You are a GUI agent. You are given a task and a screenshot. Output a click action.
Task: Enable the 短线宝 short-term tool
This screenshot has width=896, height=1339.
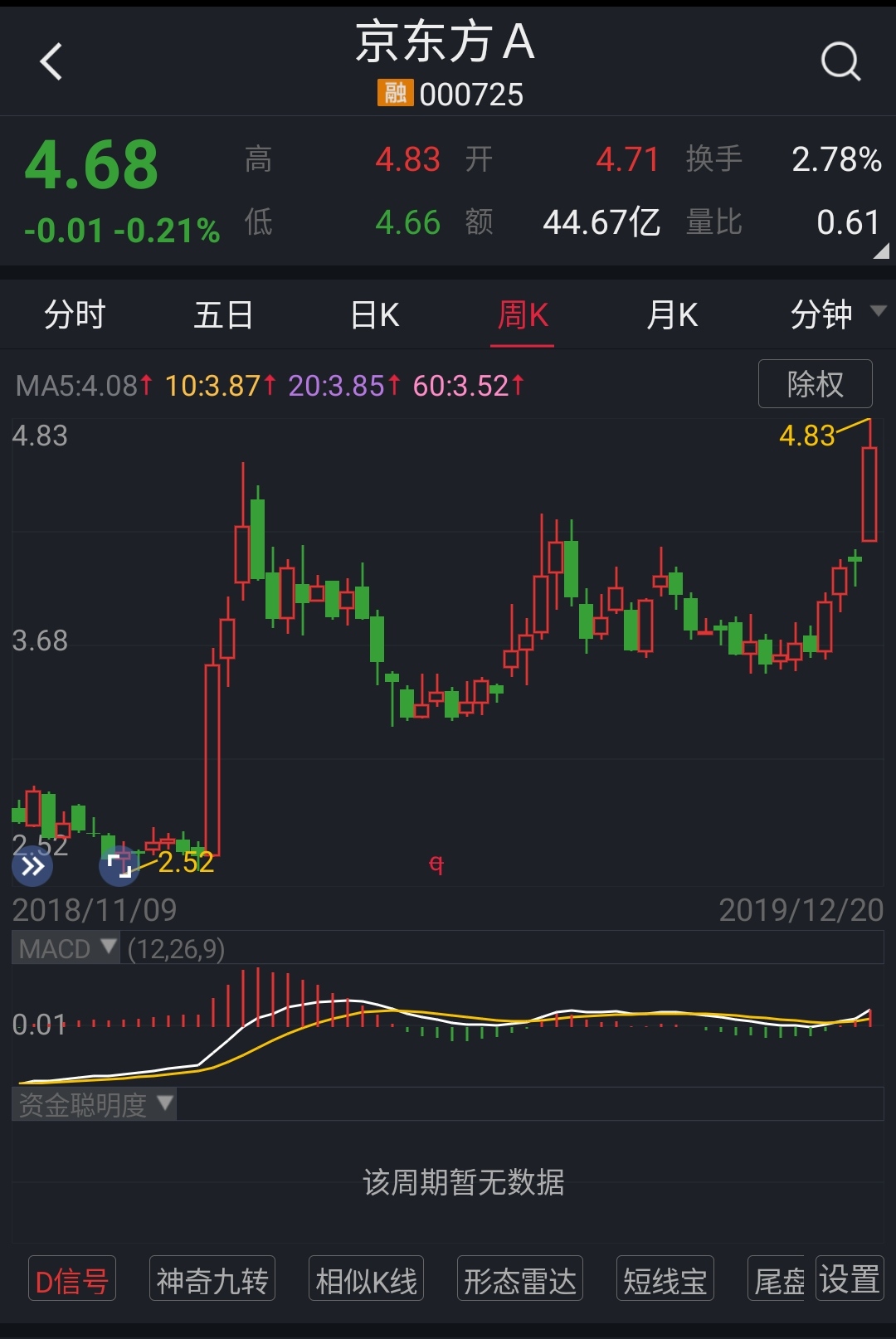[x=664, y=1279]
